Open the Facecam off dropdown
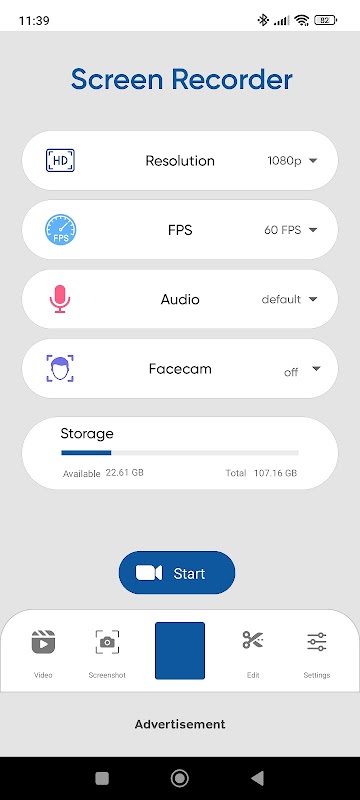Viewport: 360px width, 800px height. pyautogui.click(x=302, y=370)
